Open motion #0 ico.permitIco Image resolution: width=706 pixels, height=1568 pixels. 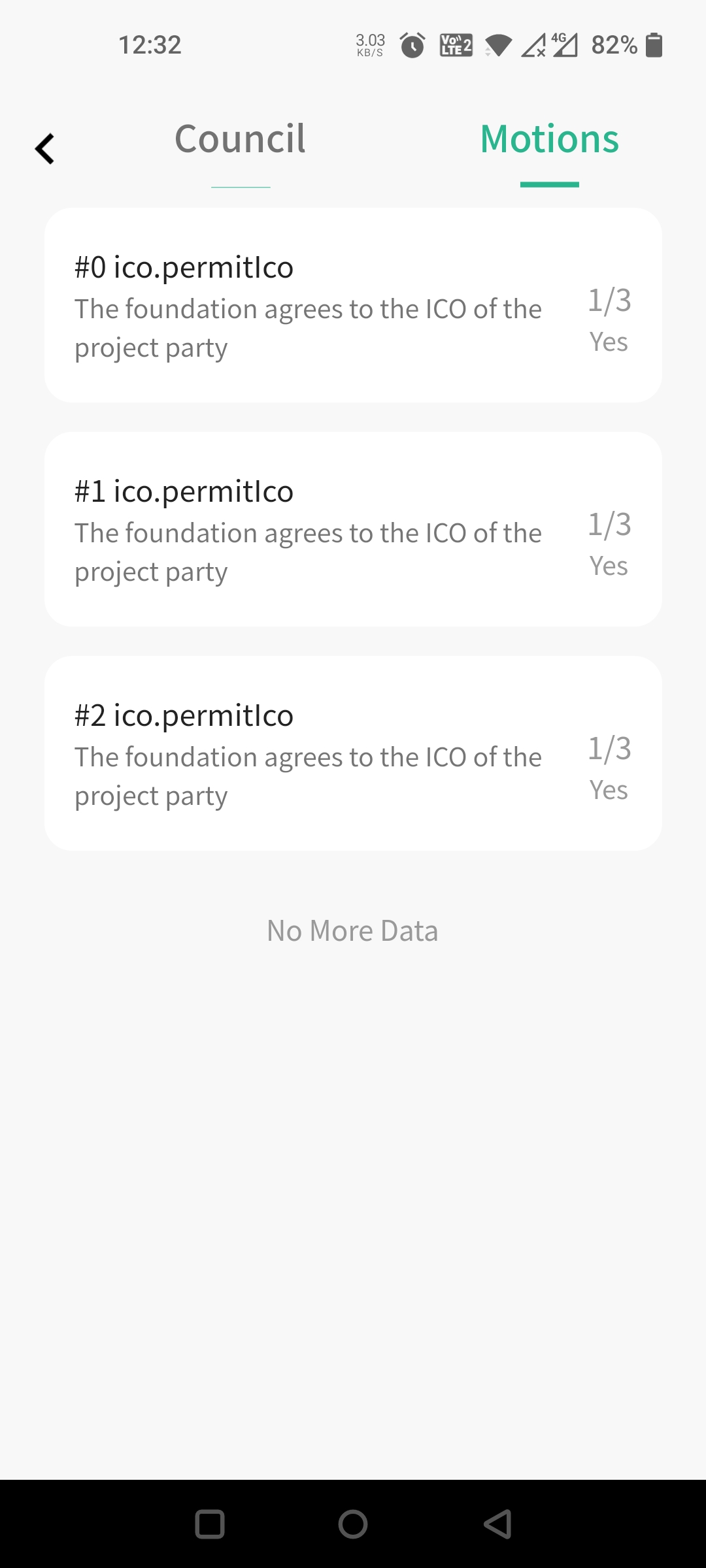coord(353,305)
